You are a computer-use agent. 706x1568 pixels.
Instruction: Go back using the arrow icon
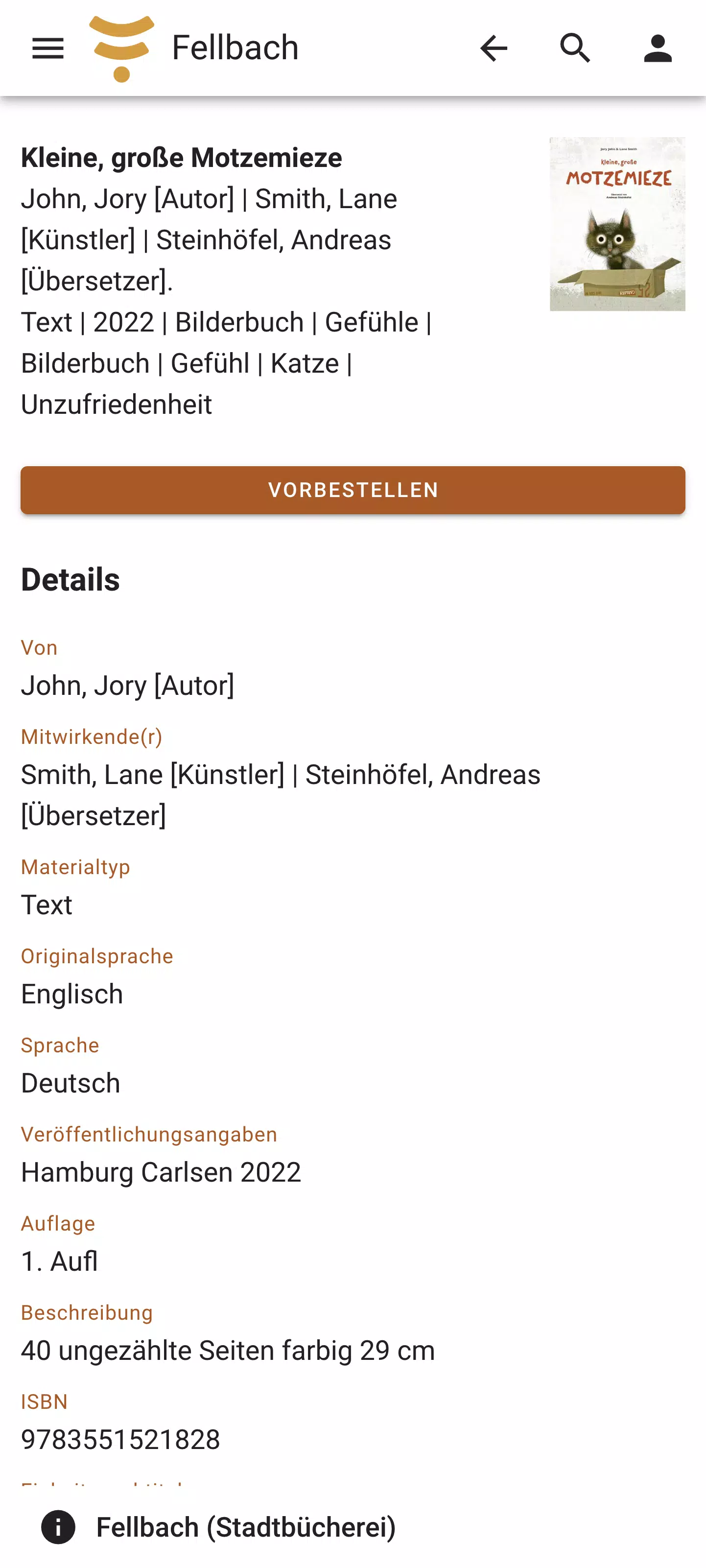pos(494,48)
